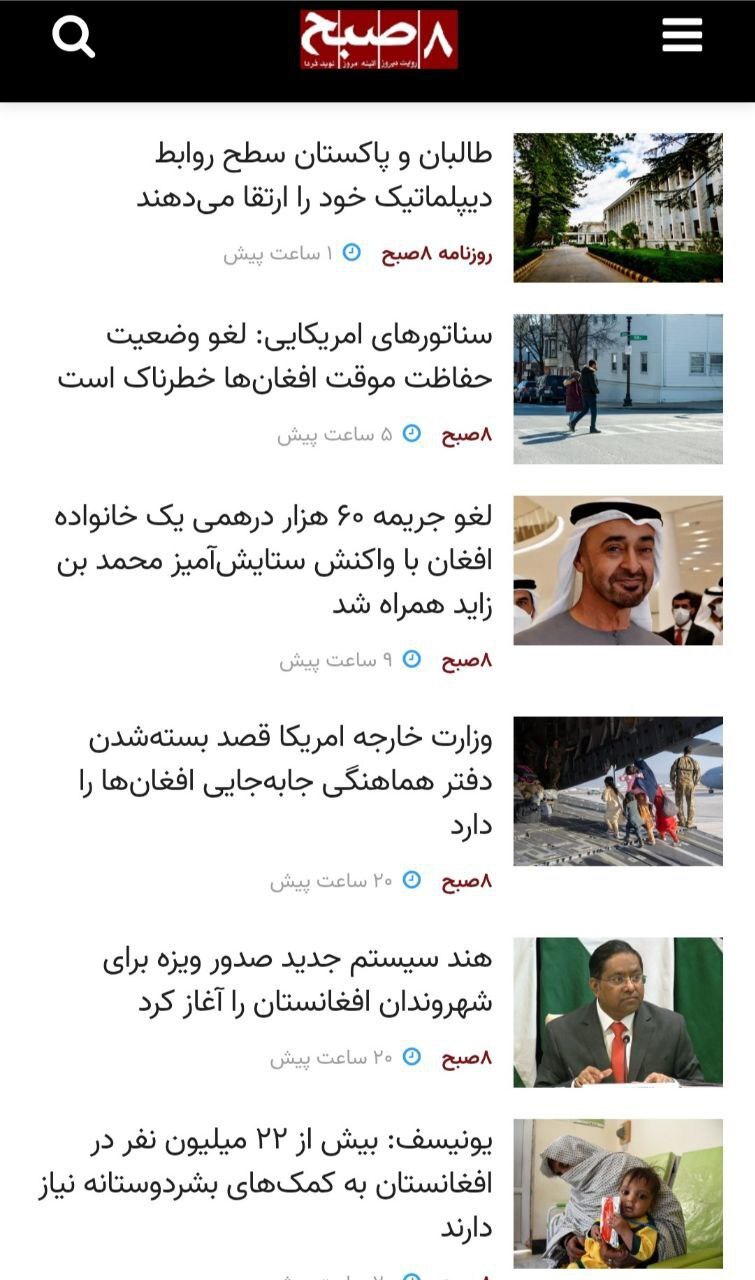Viewport: 755px width, 1280px height.
Task: Read the American senators Afghan protection headline
Action: coord(275,357)
